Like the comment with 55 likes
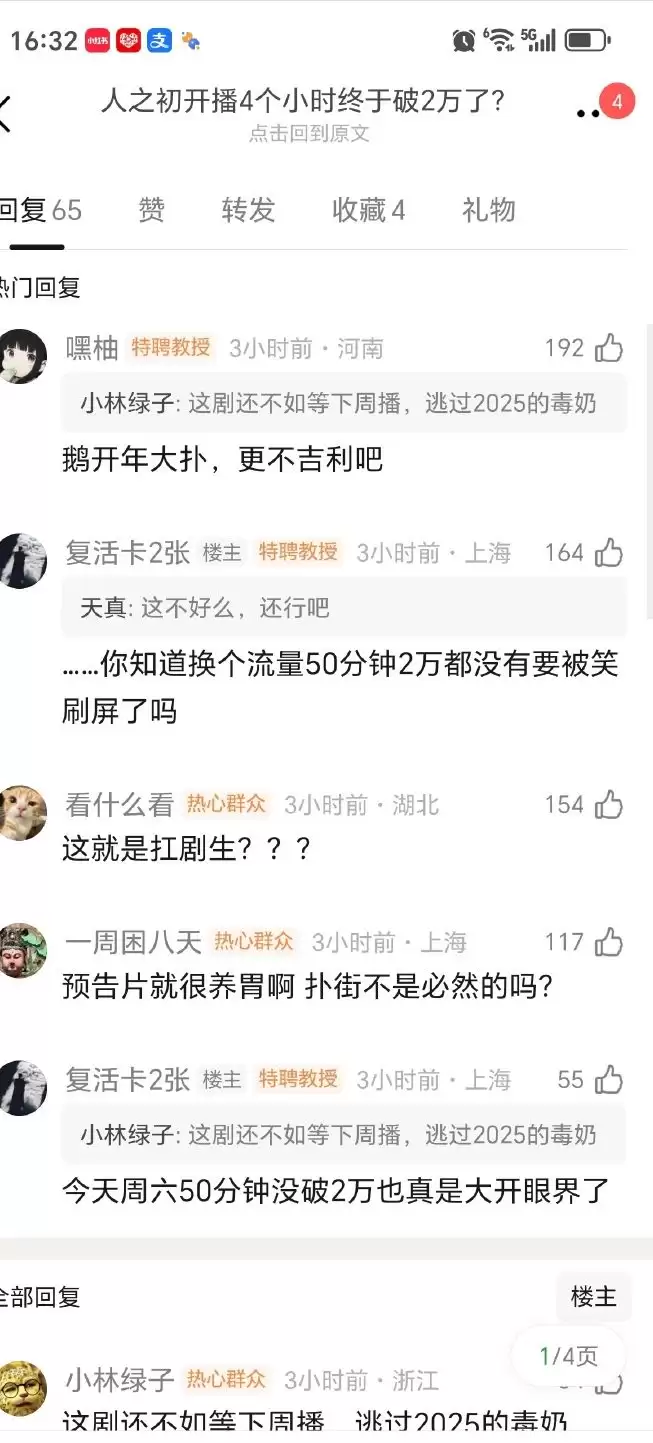Viewport: 653px width, 1443px height. point(608,1079)
